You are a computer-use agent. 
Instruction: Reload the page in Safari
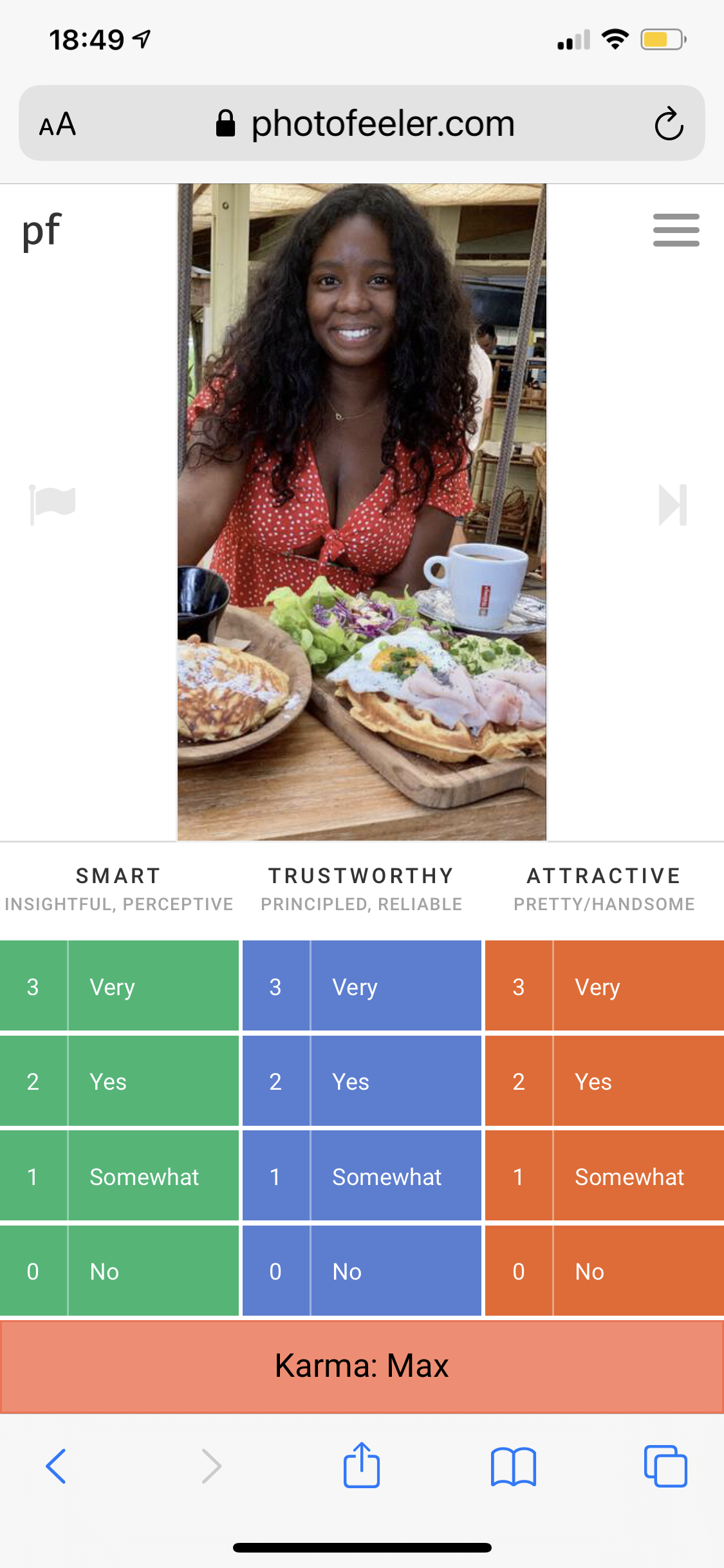(669, 123)
